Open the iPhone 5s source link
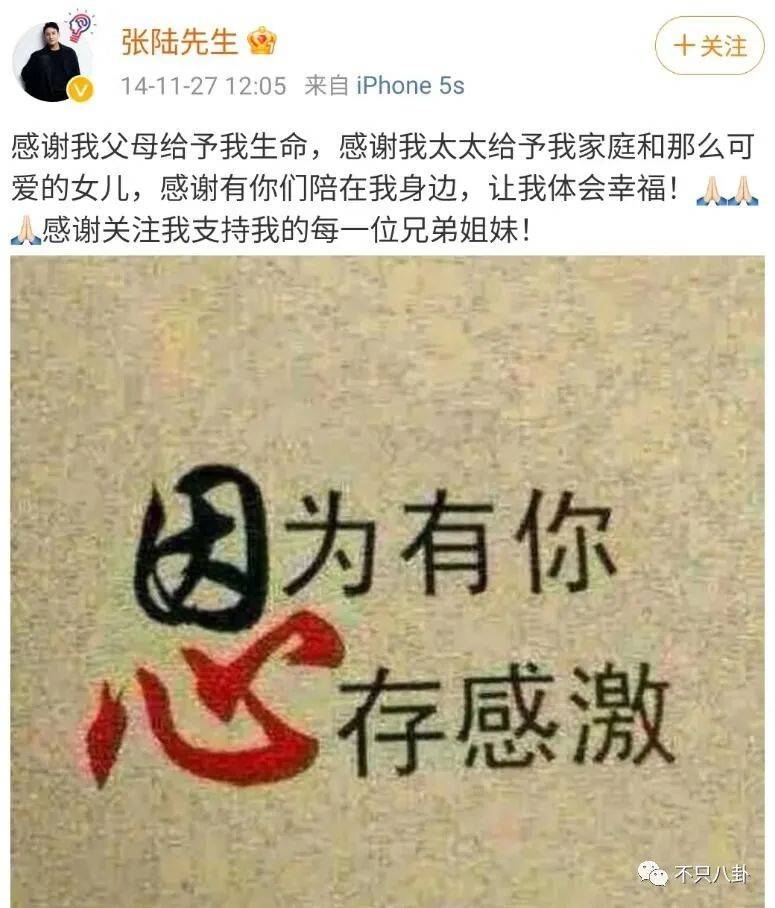The height and width of the screenshot is (908, 775). tap(410, 86)
